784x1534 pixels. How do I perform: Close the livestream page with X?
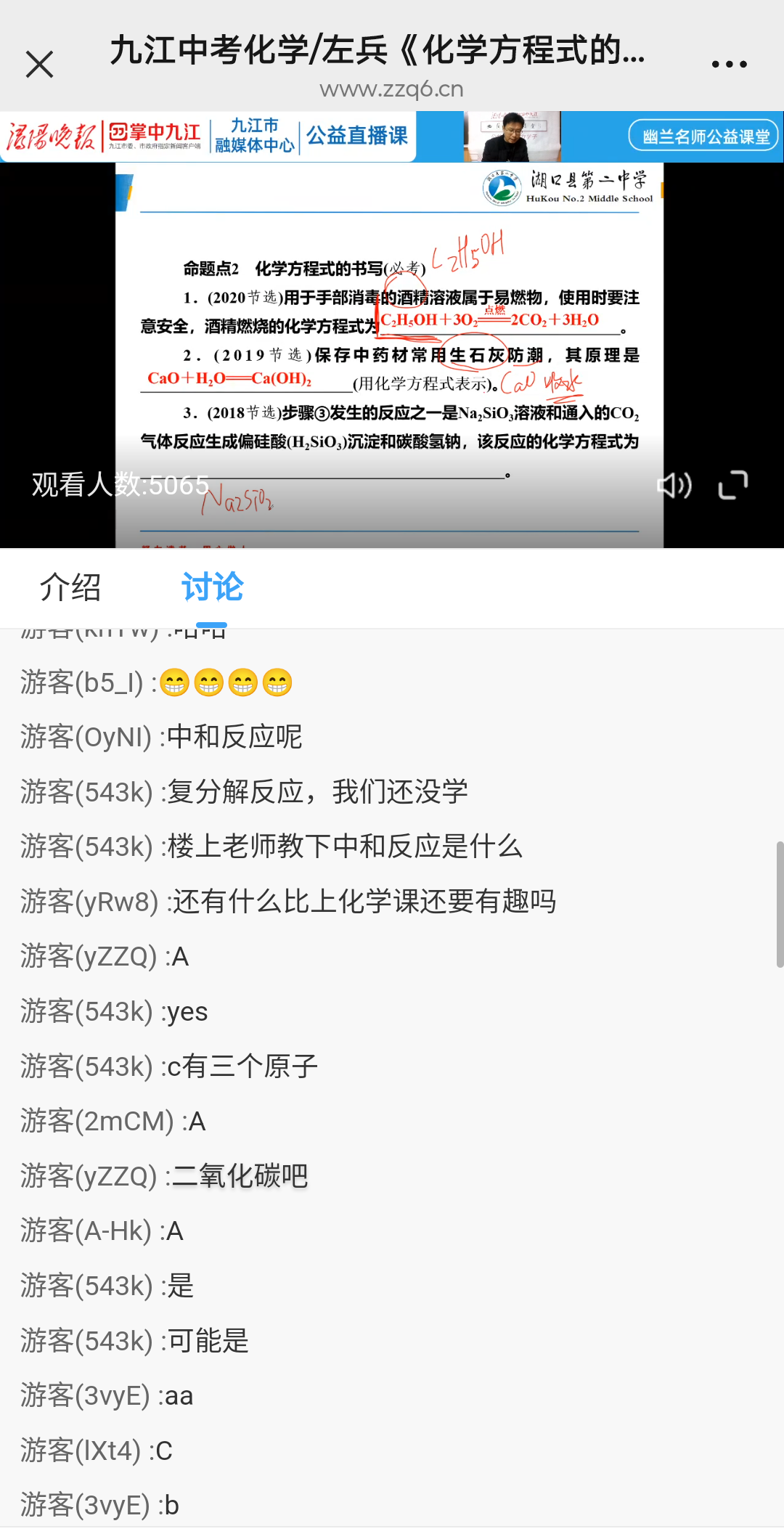pyautogui.click(x=40, y=63)
